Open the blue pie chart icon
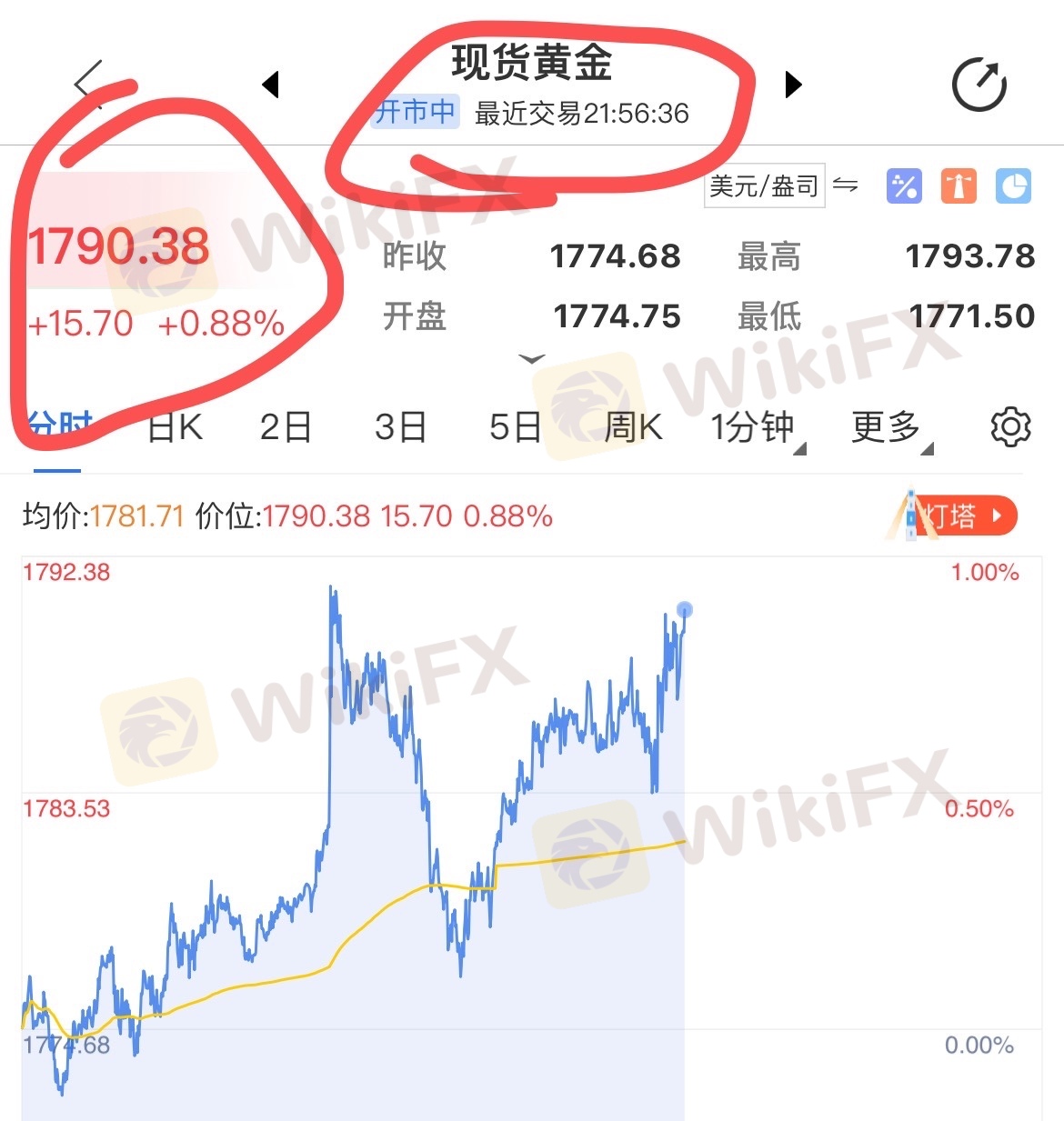The image size is (1064, 1121). 1013,186
